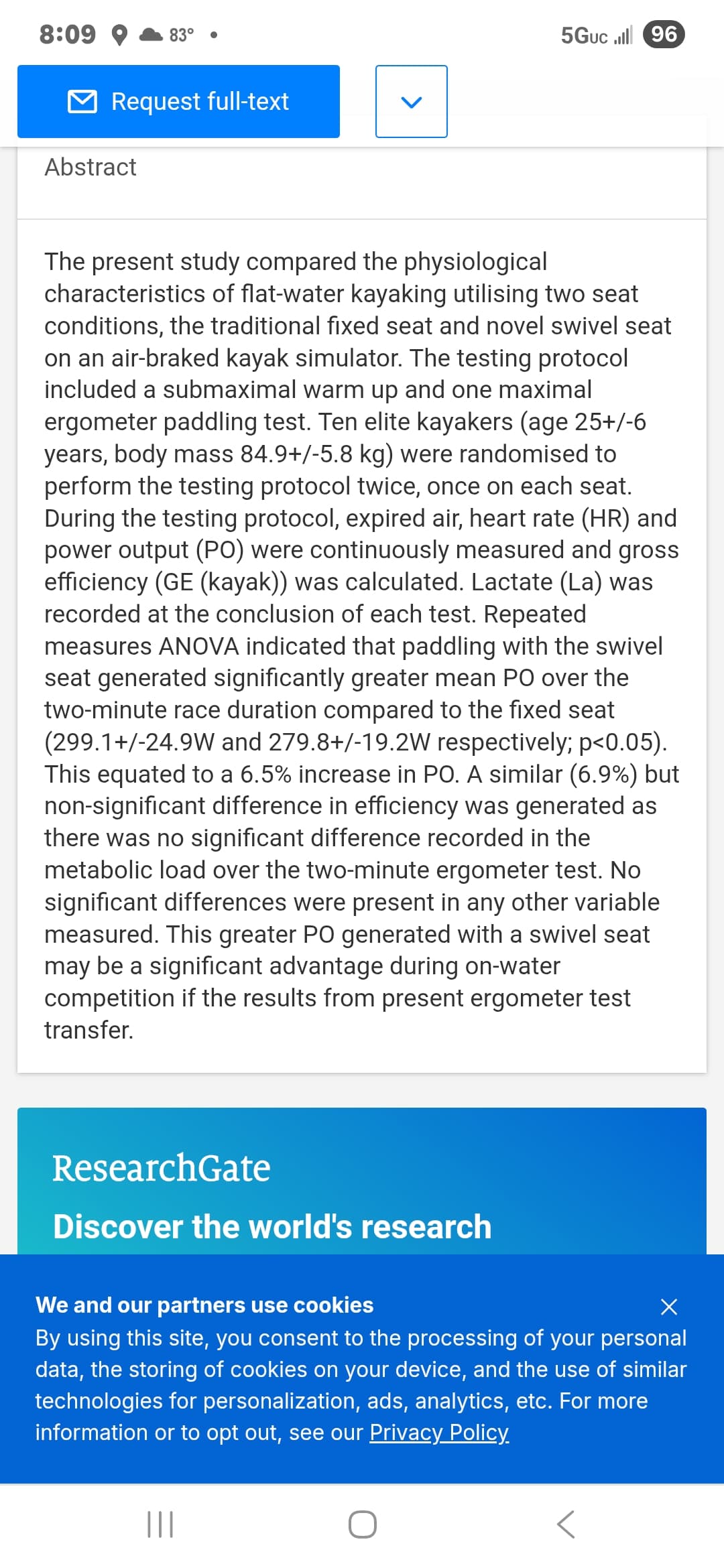Viewport: 724px width, 1568px height.
Task: Expand the dropdown next to Request full-text
Action: 411,101
